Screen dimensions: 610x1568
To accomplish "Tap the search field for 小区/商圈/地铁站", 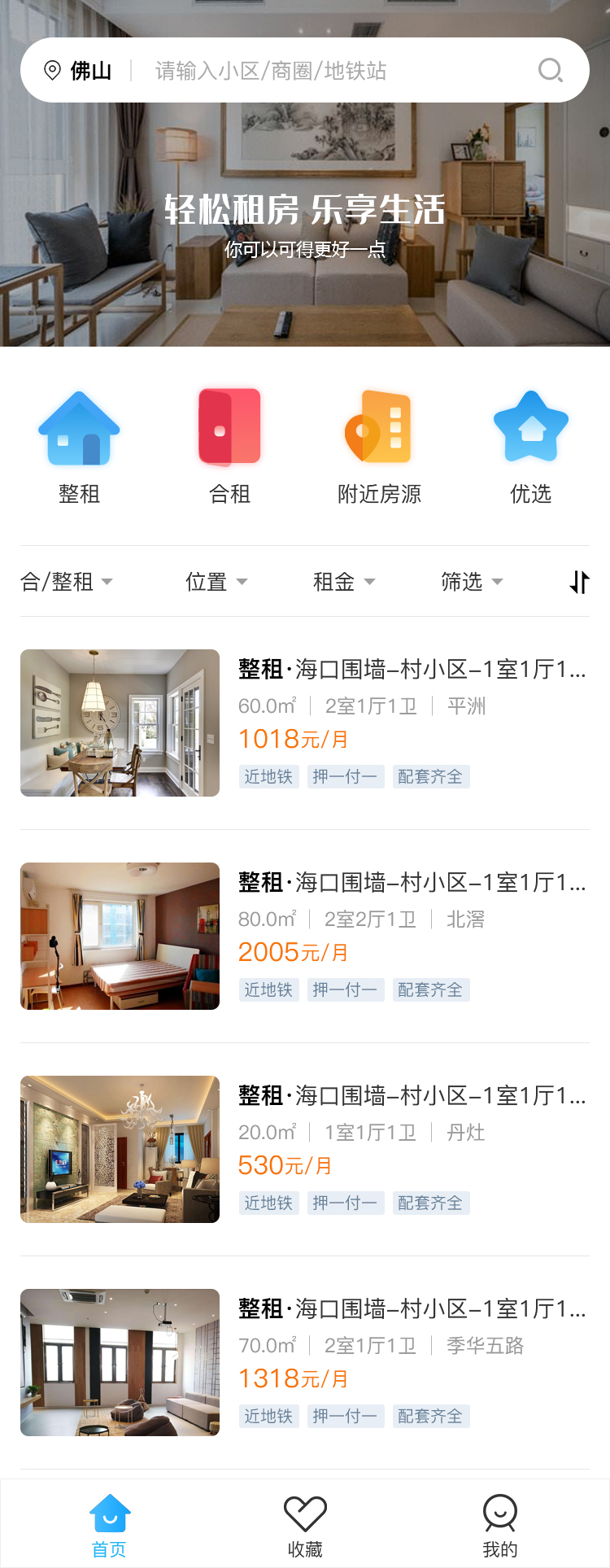I will [x=325, y=71].
